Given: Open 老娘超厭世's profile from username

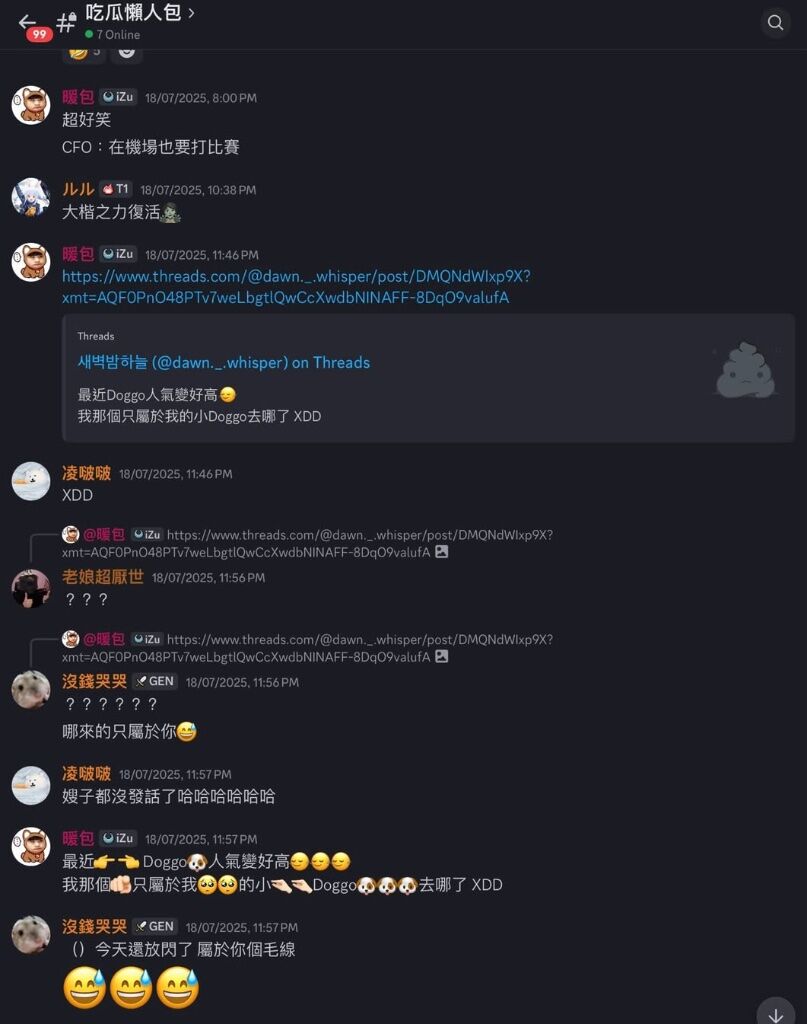Looking at the screenshot, I should 102,577.
